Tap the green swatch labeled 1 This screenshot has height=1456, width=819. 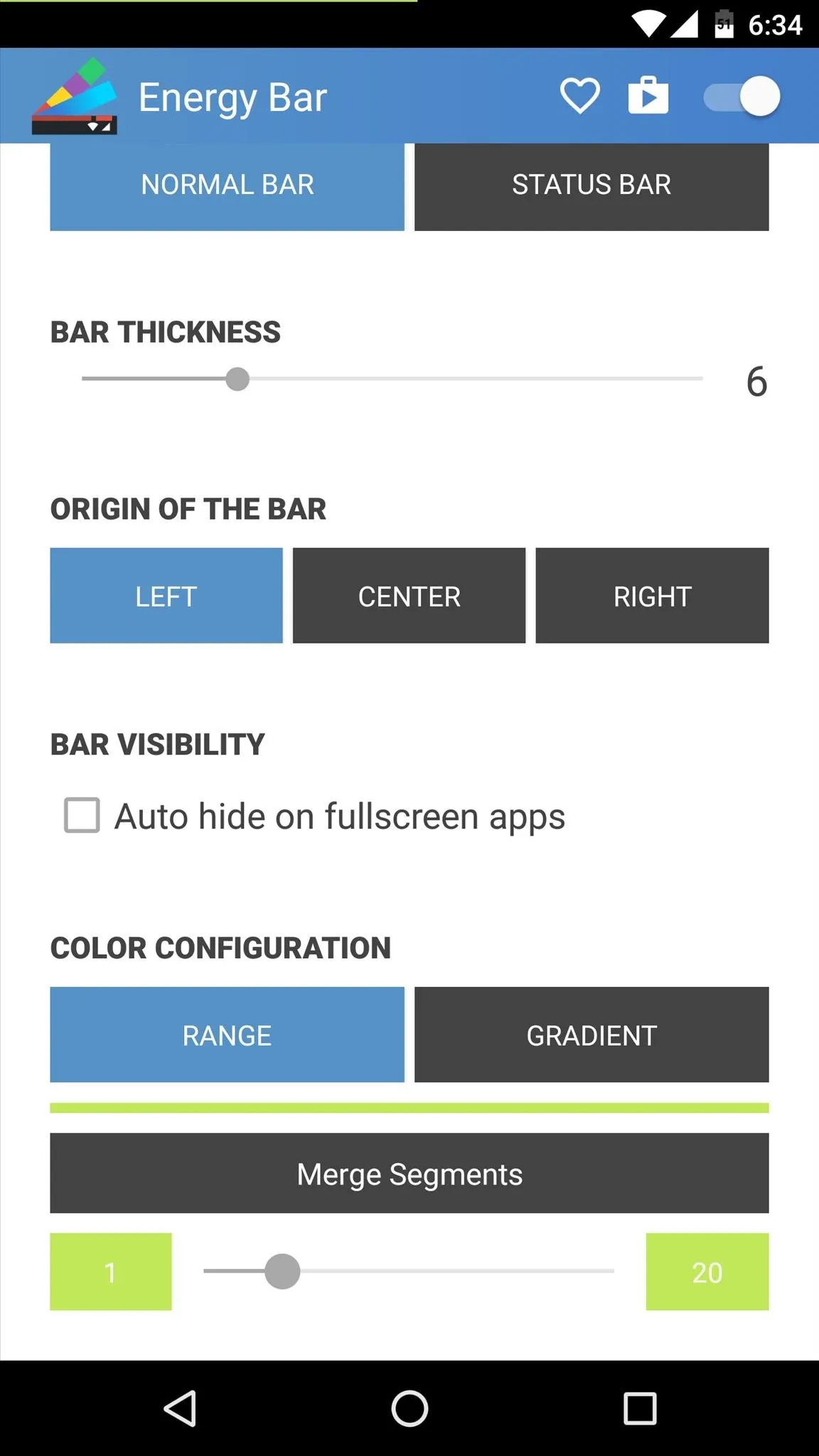pos(111,1272)
